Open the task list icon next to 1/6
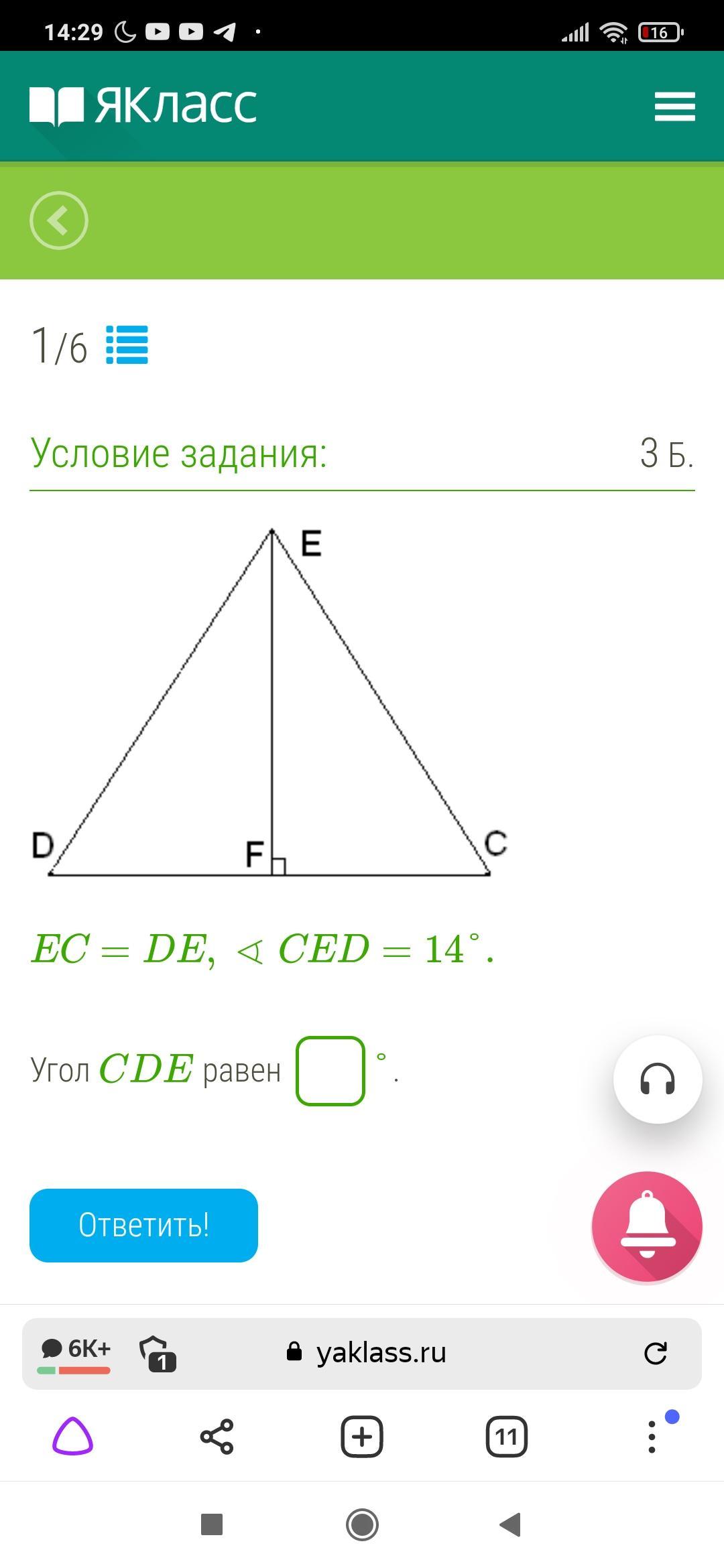 (x=127, y=344)
